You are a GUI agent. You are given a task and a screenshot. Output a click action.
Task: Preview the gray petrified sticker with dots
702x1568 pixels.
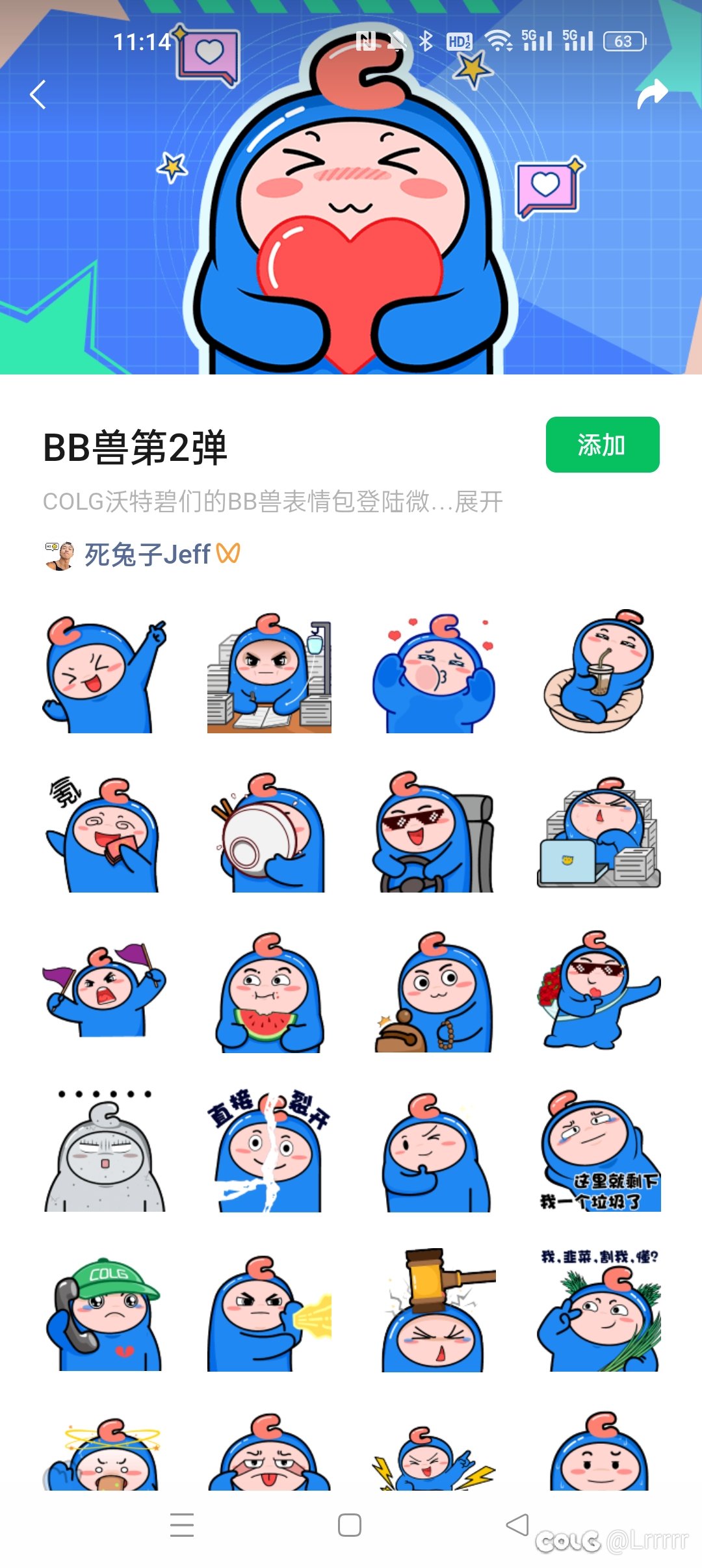coord(104,1151)
